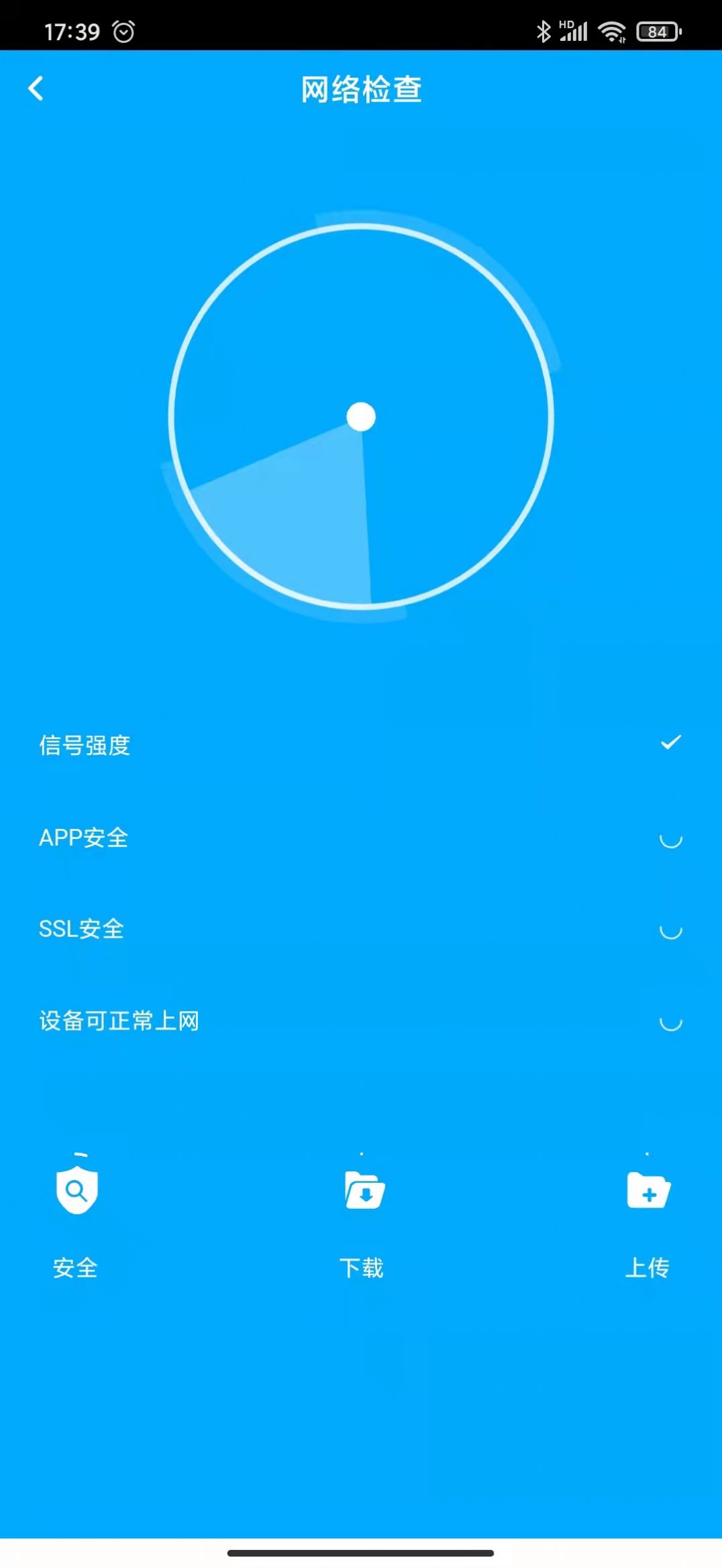The image size is (722, 1568).
Task: Tap the SSL安全 list item label
Action: [x=81, y=928]
